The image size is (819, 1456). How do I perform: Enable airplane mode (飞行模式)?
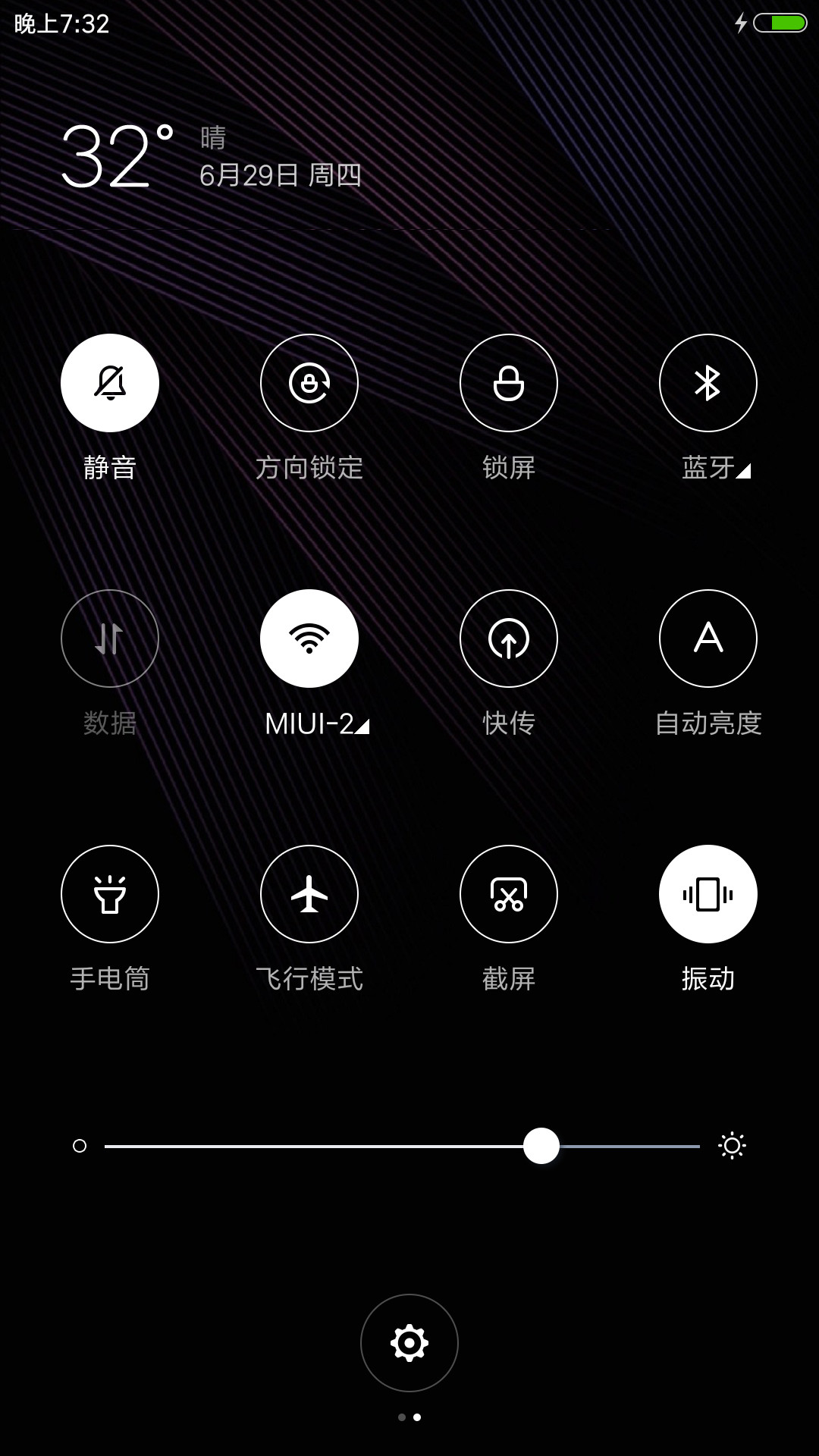[309, 894]
